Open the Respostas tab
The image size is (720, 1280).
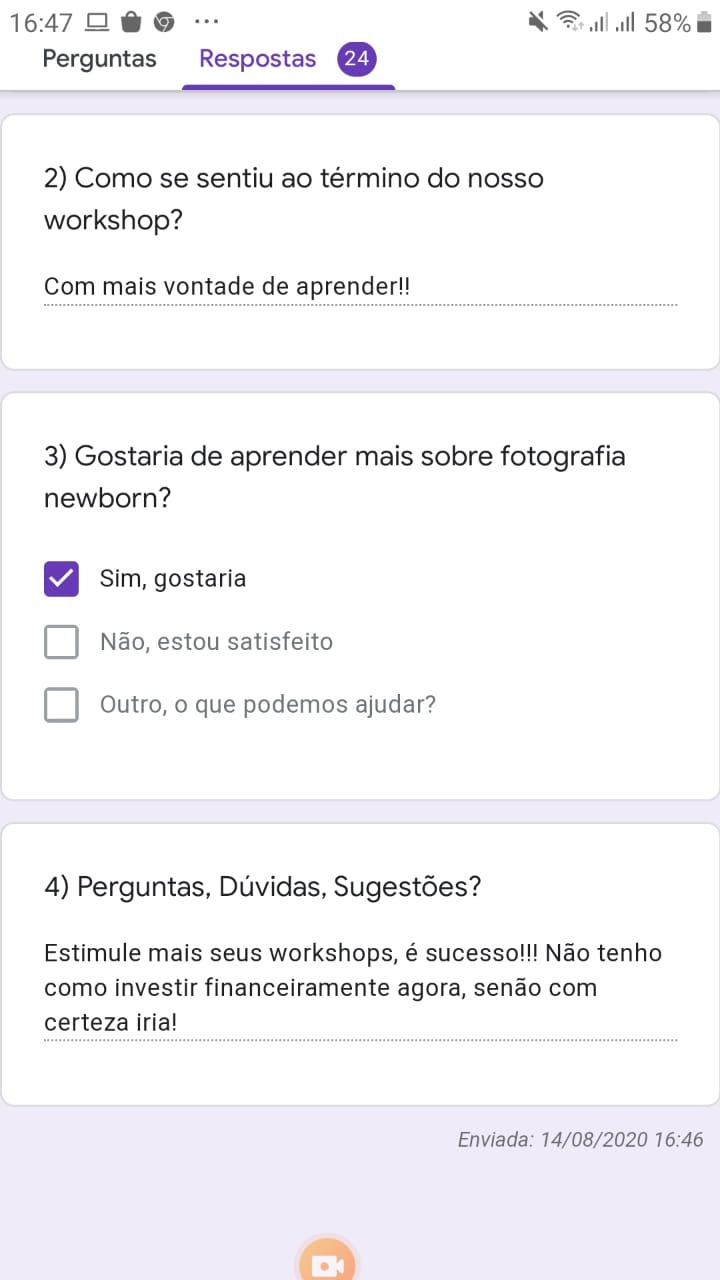click(288, 60)
